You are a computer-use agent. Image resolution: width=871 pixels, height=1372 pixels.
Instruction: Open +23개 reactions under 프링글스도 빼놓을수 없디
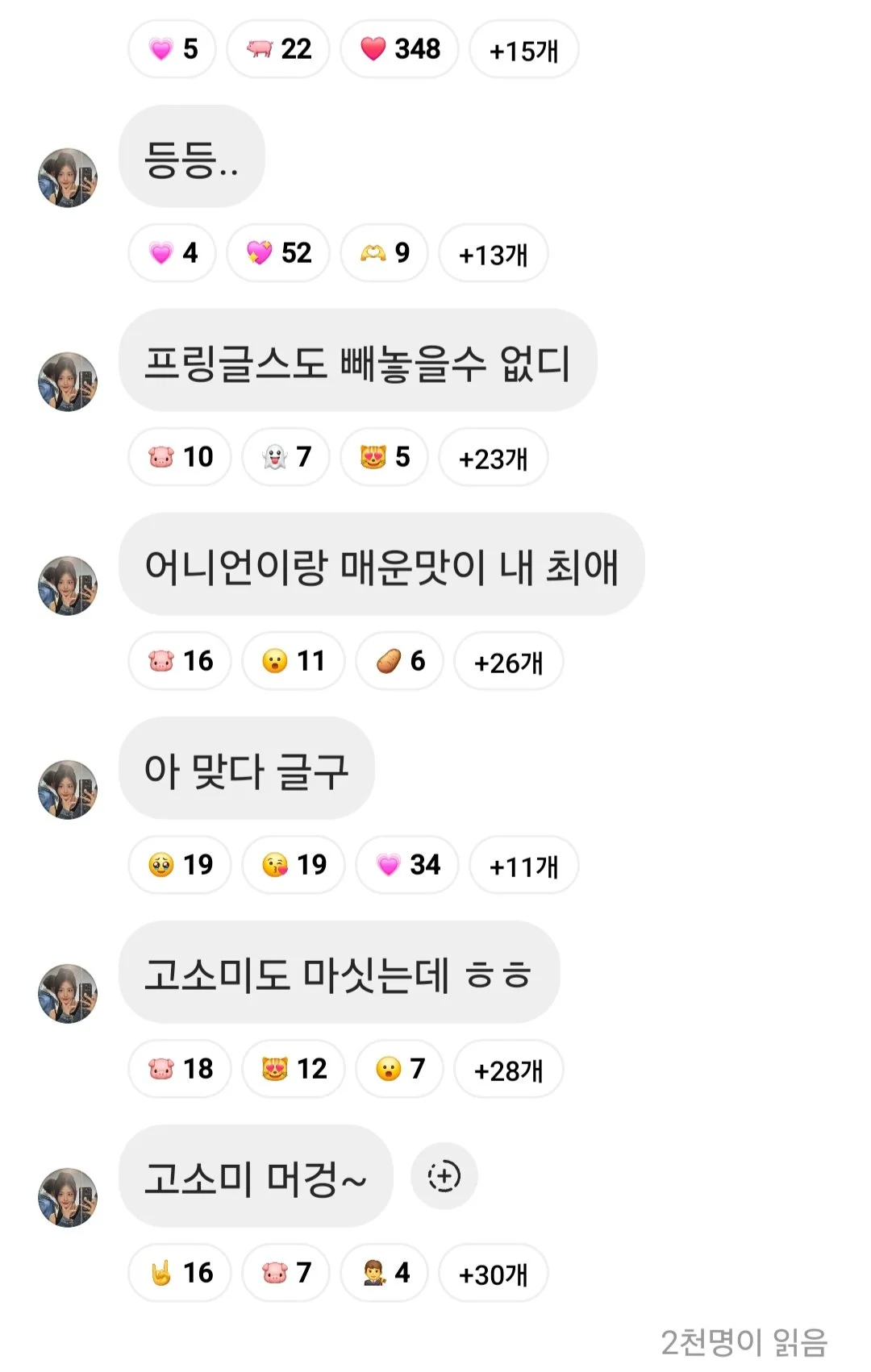point(493,458)
